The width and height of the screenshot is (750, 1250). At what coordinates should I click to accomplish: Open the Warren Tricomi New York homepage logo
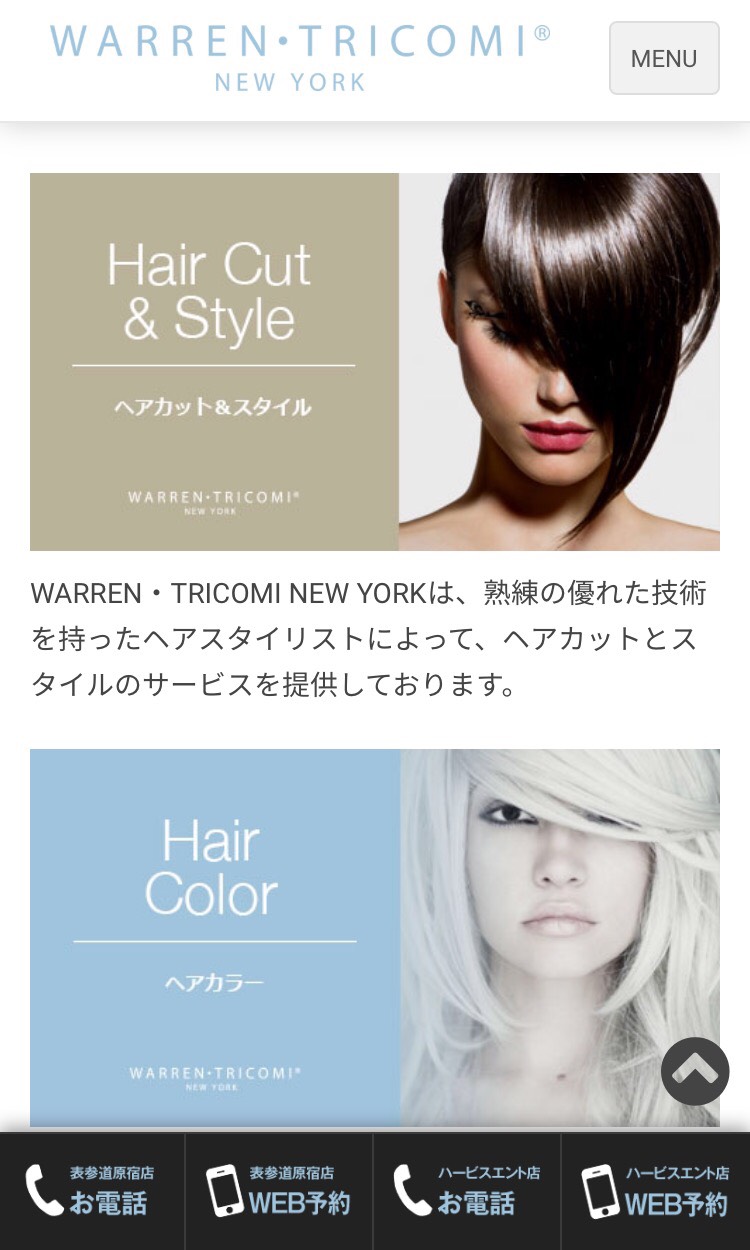coord(300,58)
